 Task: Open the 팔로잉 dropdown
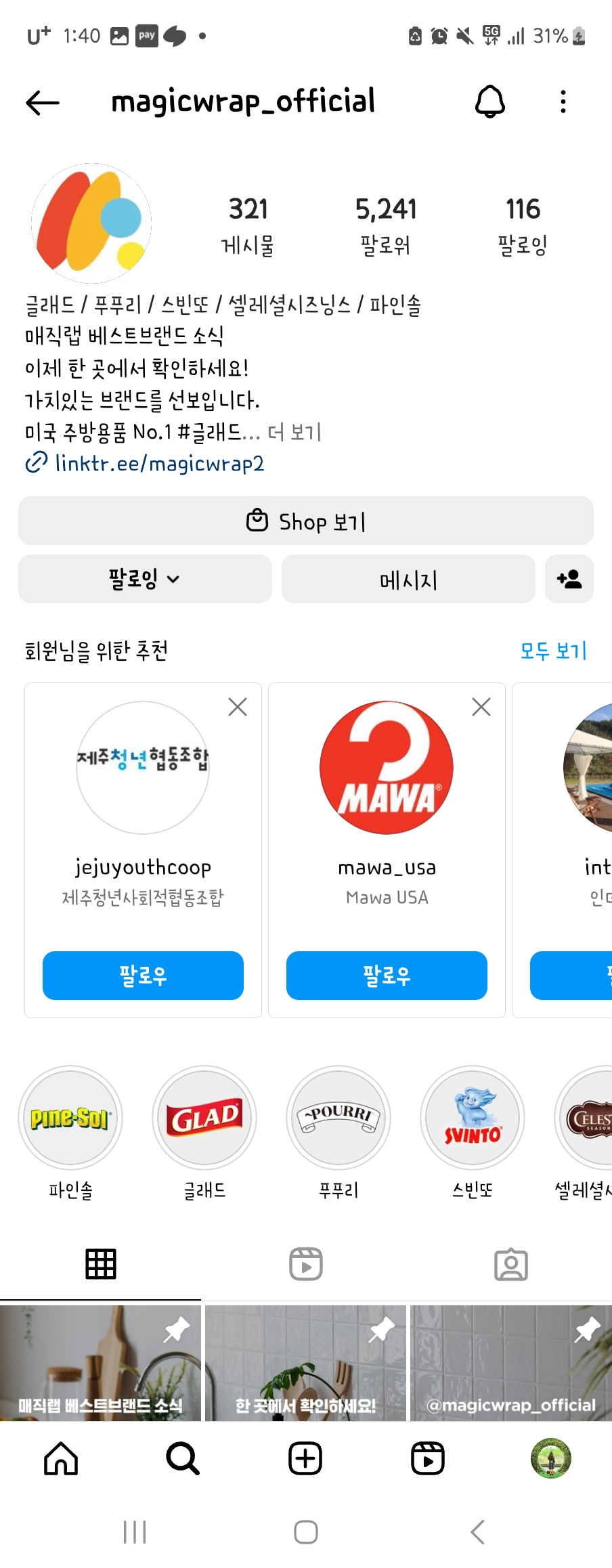click(x=145, y=579)
